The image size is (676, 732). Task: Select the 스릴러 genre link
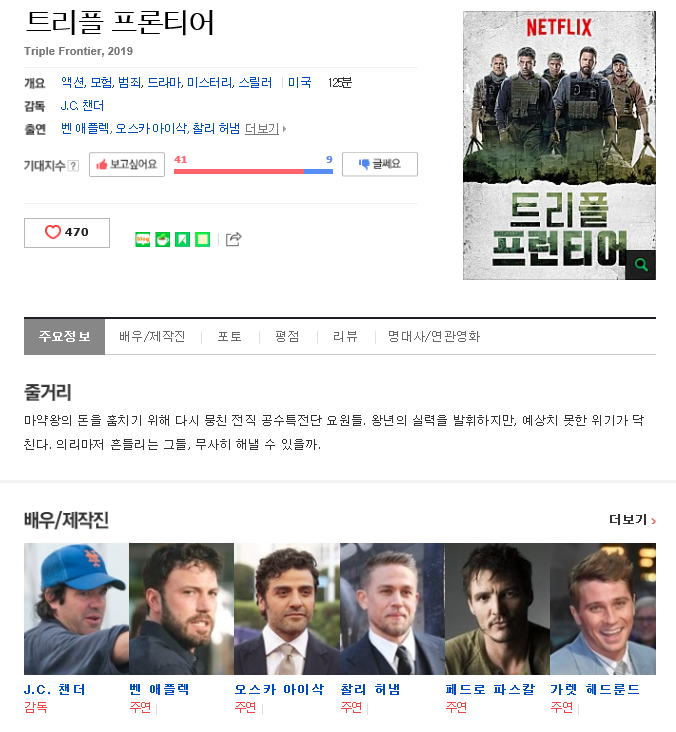(x=254, y=82)
